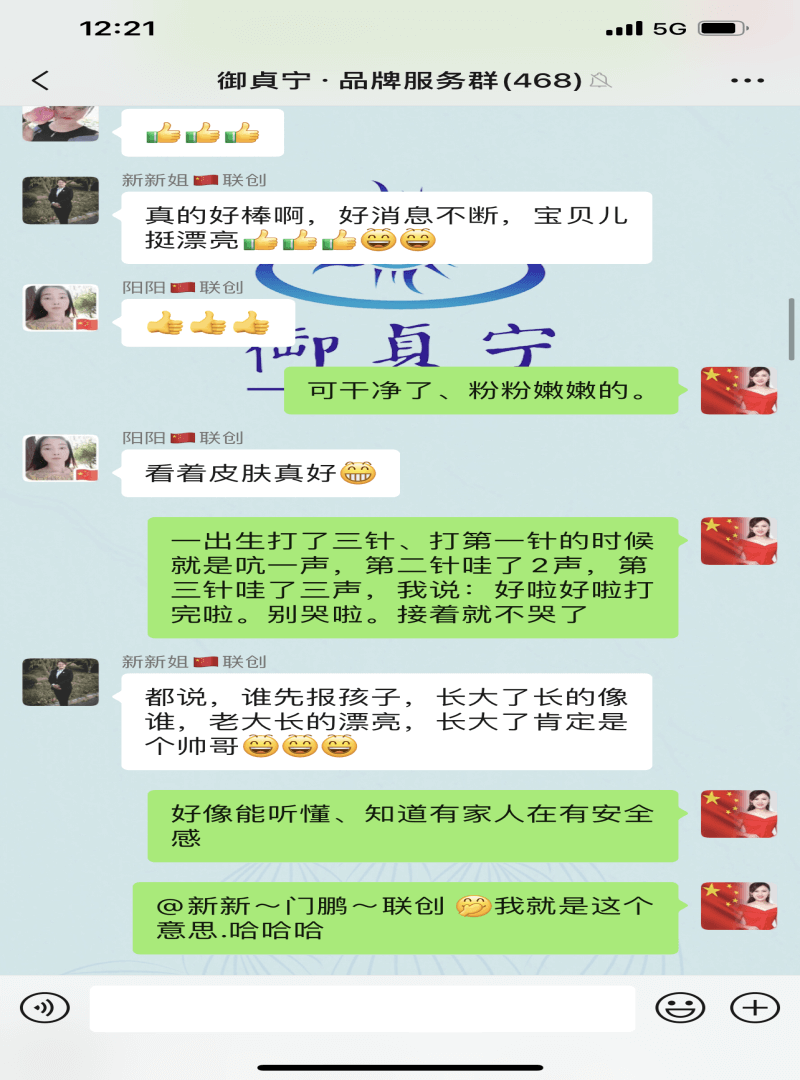The height and width of the screenshot is (1080, 800).
Task: Open the chat info overflow menu
Action: (747, 81)
